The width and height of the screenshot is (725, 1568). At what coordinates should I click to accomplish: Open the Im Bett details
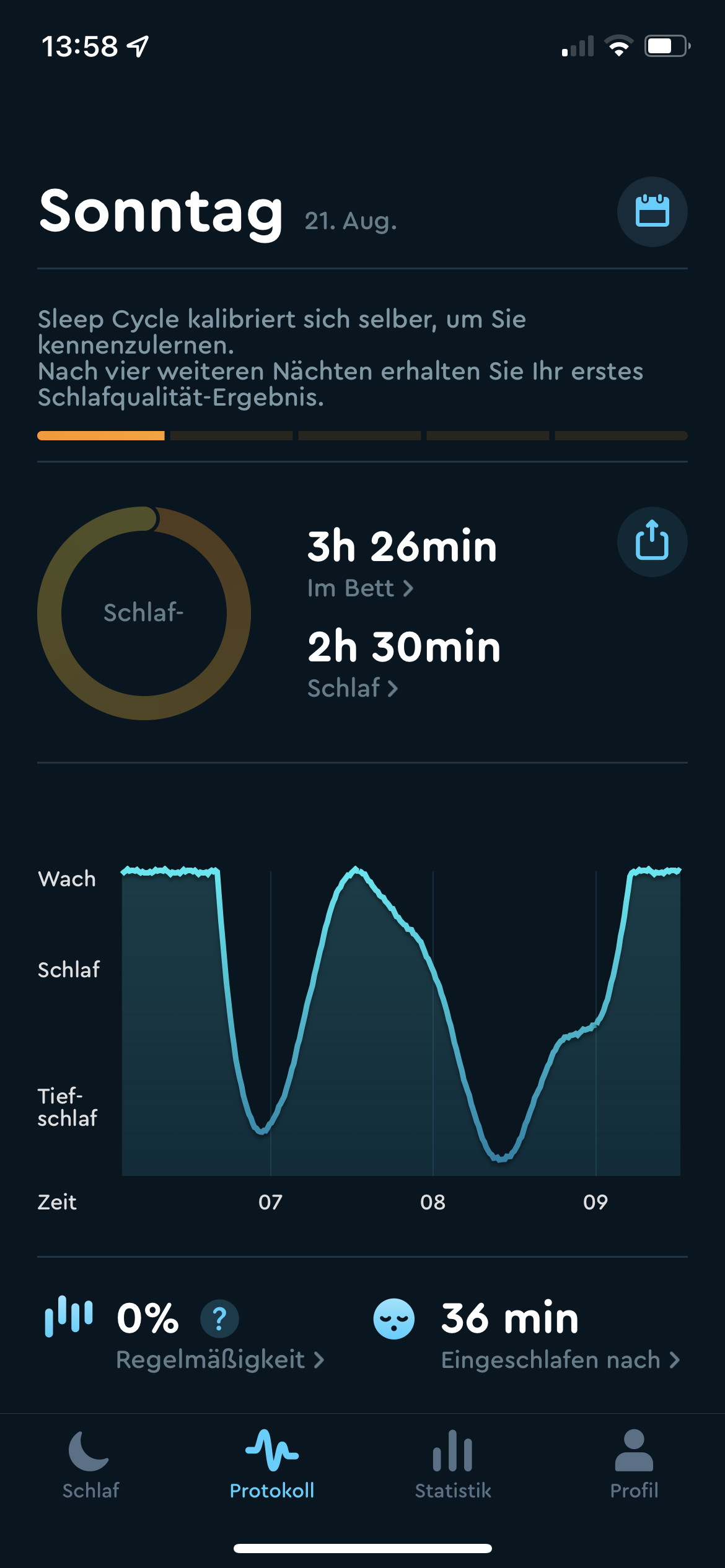(x=360, y=588)
